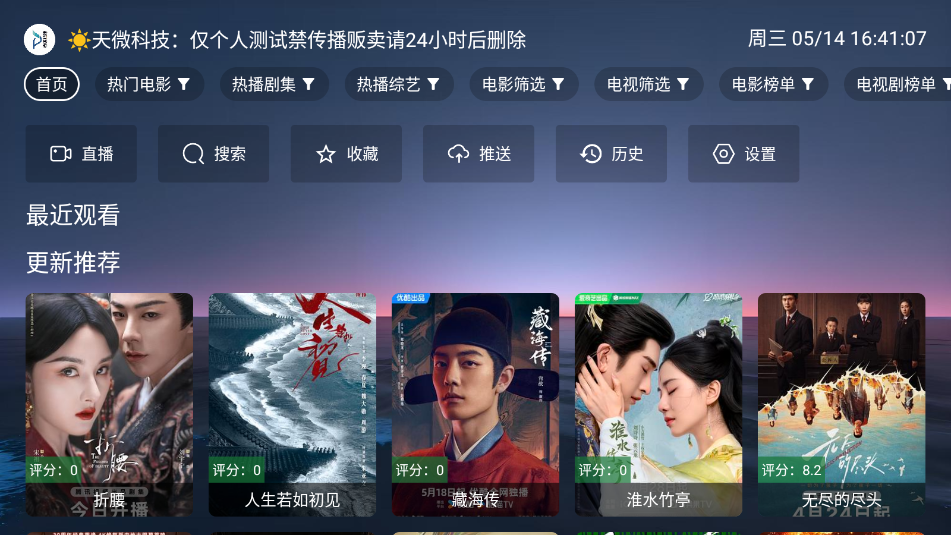Image resolution: width=951 pixels, height=535 pixels.
Task: Open 设置 settings
Action: [743, 154]
